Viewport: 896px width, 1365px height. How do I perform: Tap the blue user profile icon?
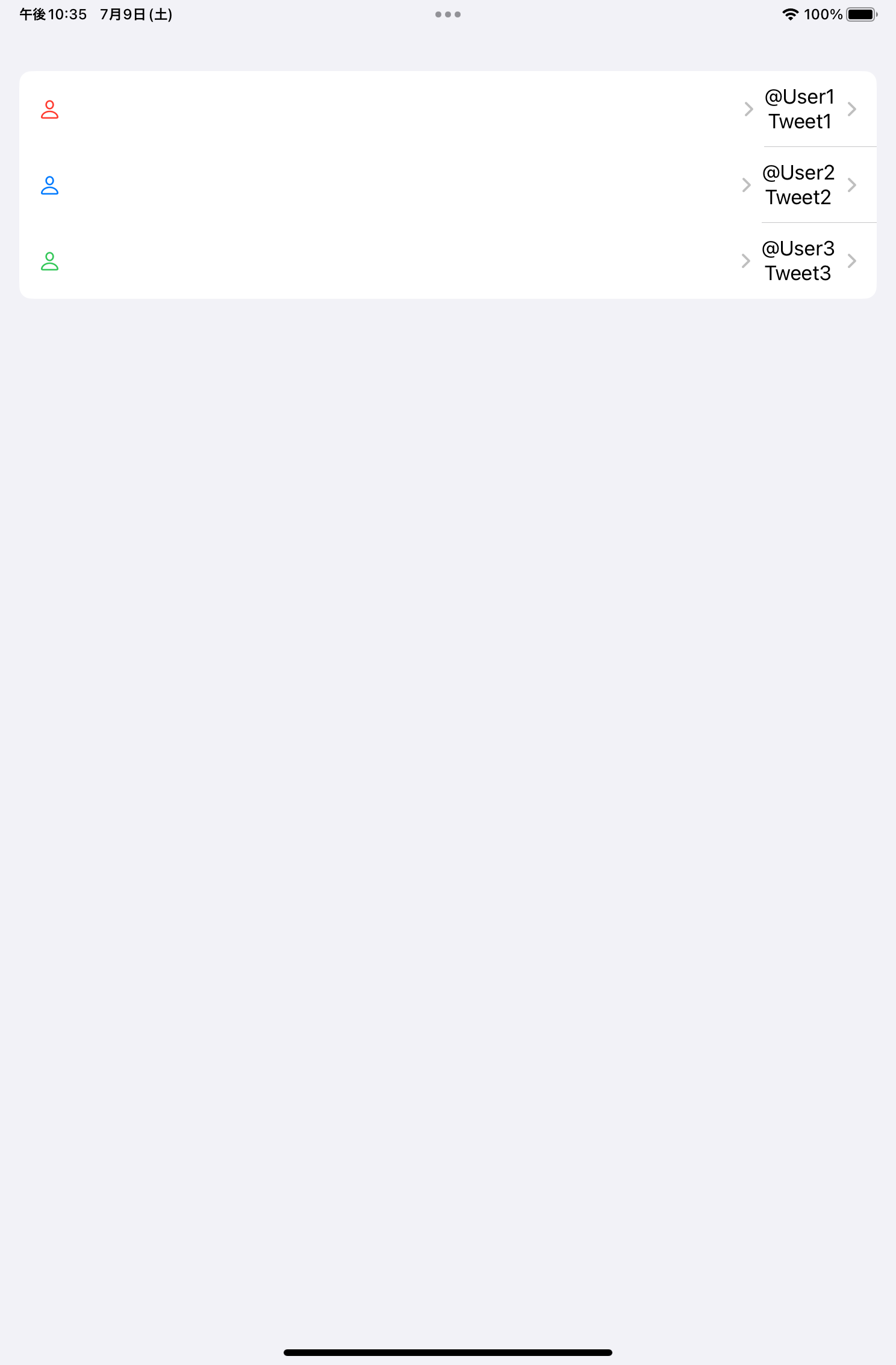coord(49,186)
